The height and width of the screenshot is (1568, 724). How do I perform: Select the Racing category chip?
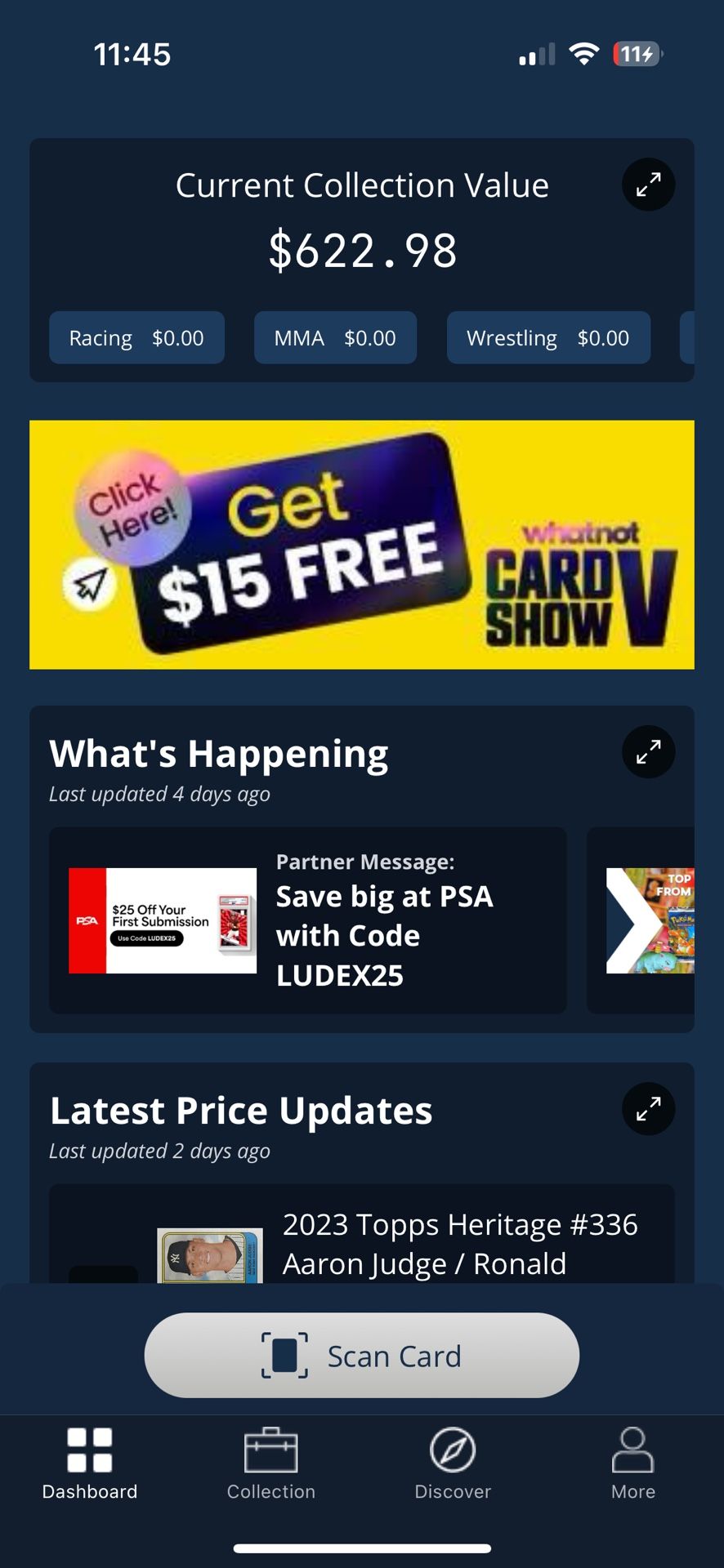coord(136,337)
